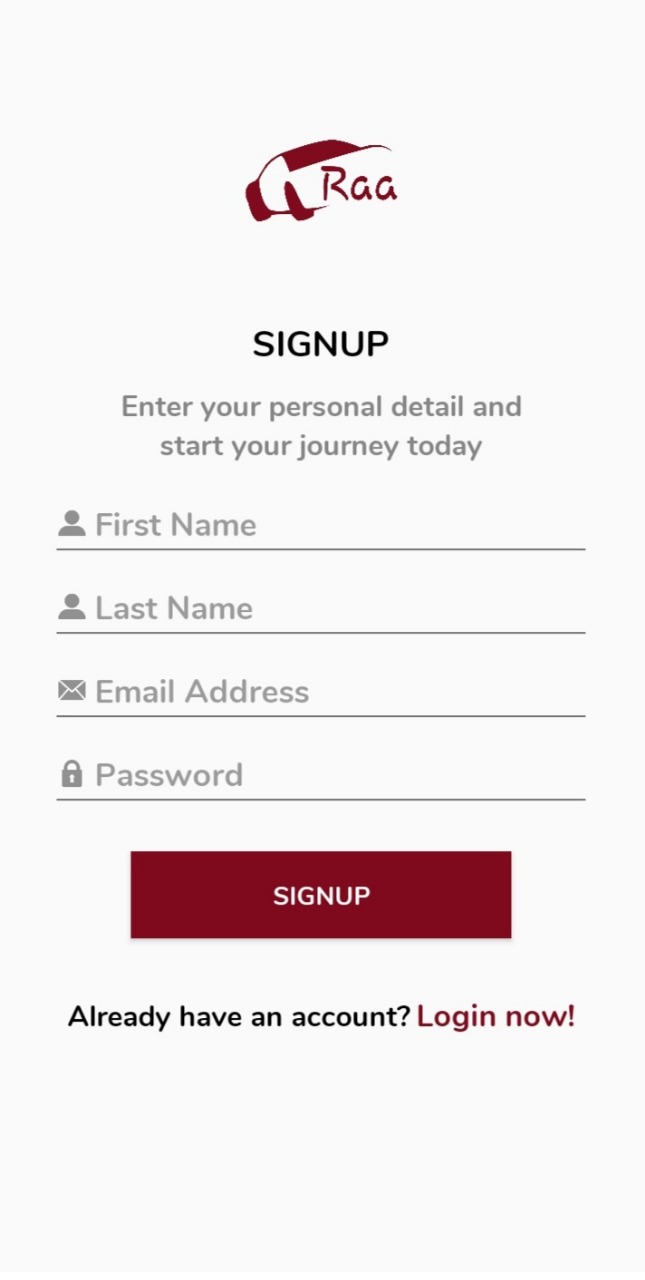The width and height of the screenshot is (645, 1280).
Task: Submit with the SIGNUP button
Action: (x=321, y=895)
